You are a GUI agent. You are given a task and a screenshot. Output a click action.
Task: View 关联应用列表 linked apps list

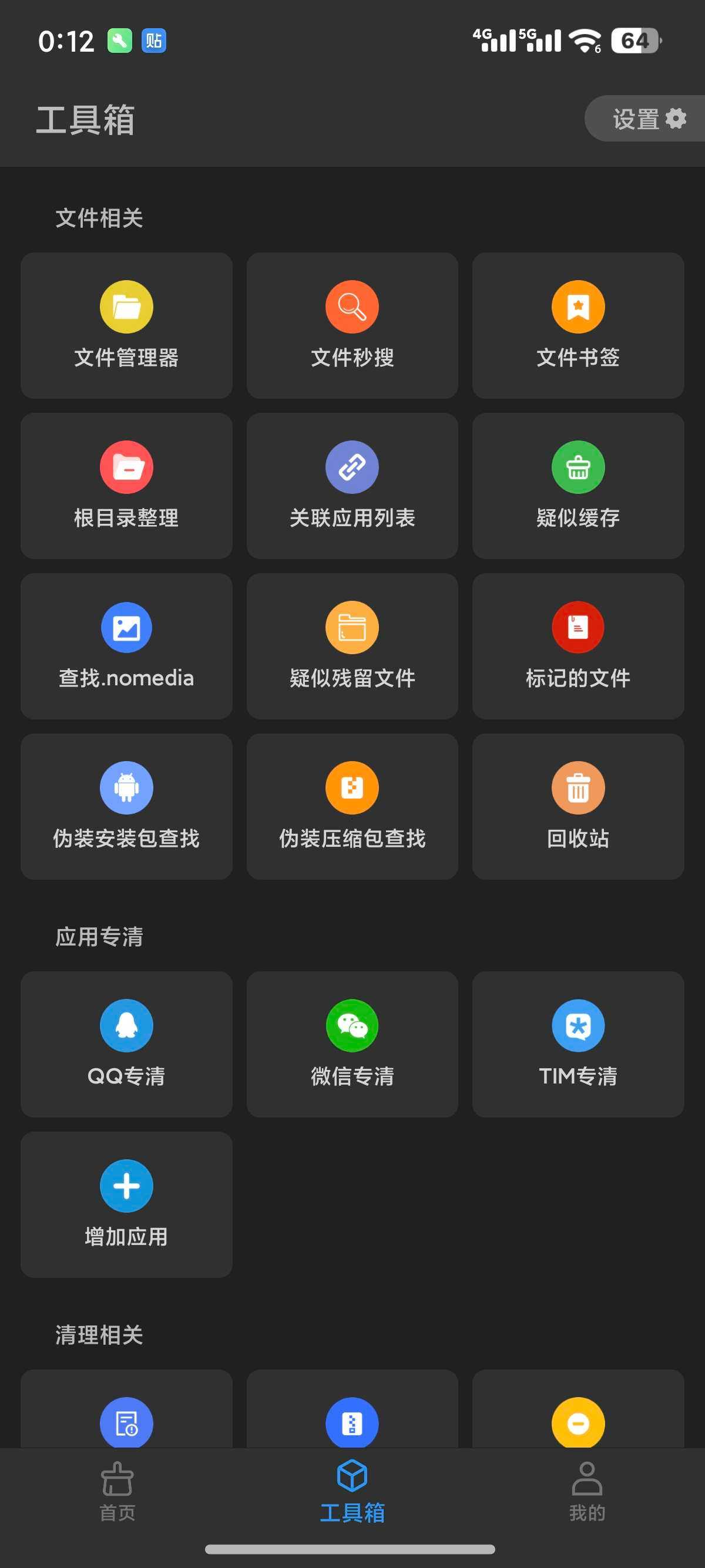pos(352,486)
